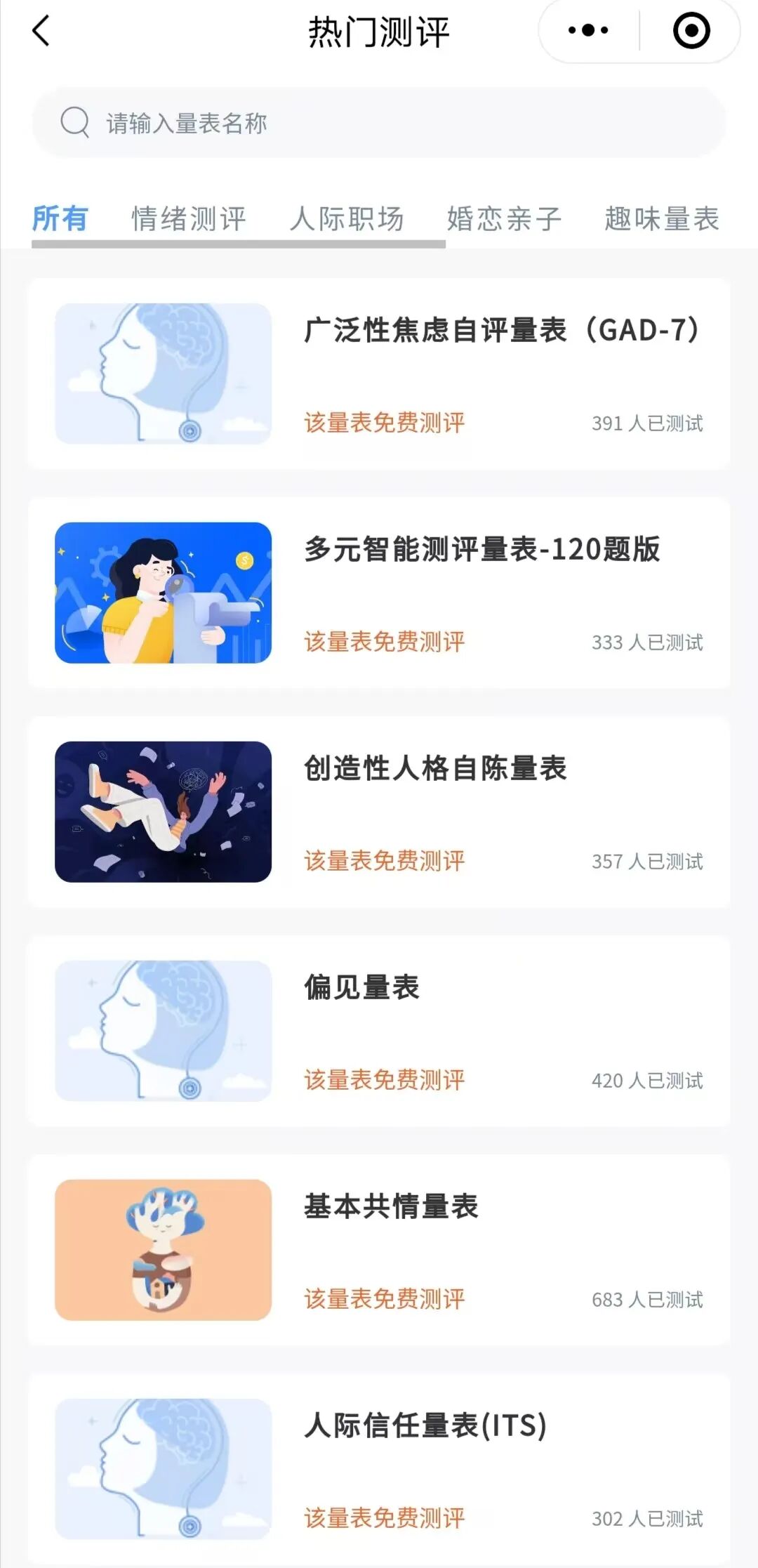Open the mini program more options menu
The width and height of the screenshot is (758, 1568).
[x=588, y=31]
